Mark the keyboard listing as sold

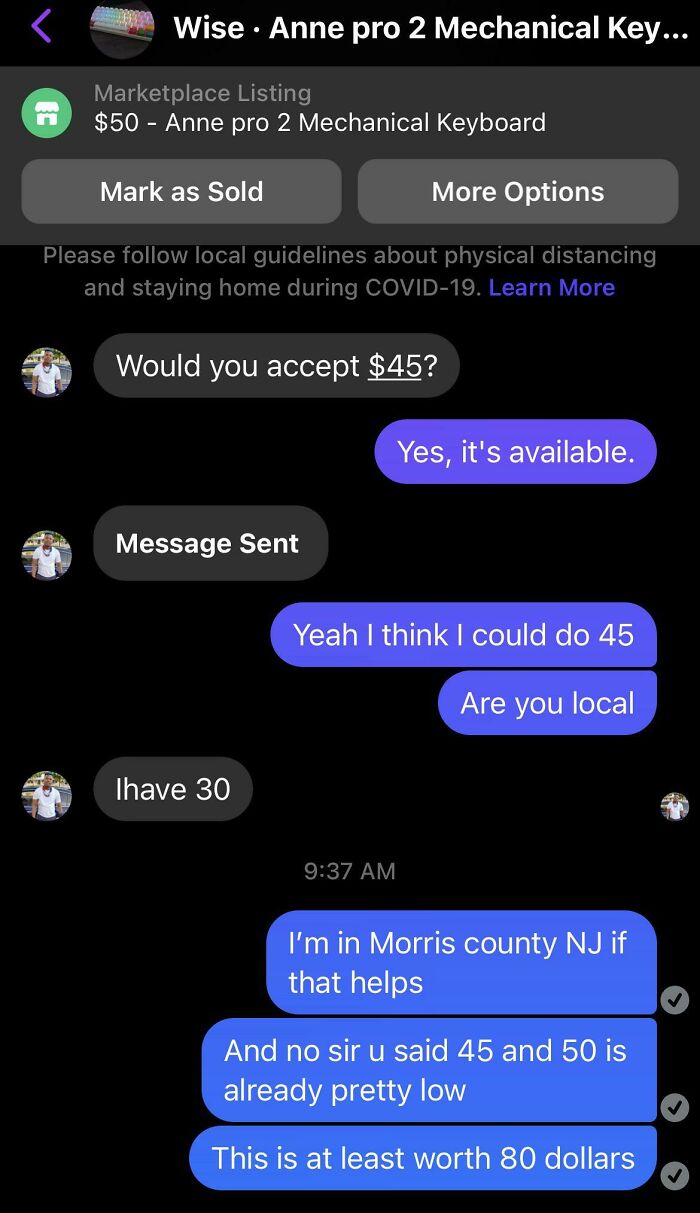coord(181,191)
